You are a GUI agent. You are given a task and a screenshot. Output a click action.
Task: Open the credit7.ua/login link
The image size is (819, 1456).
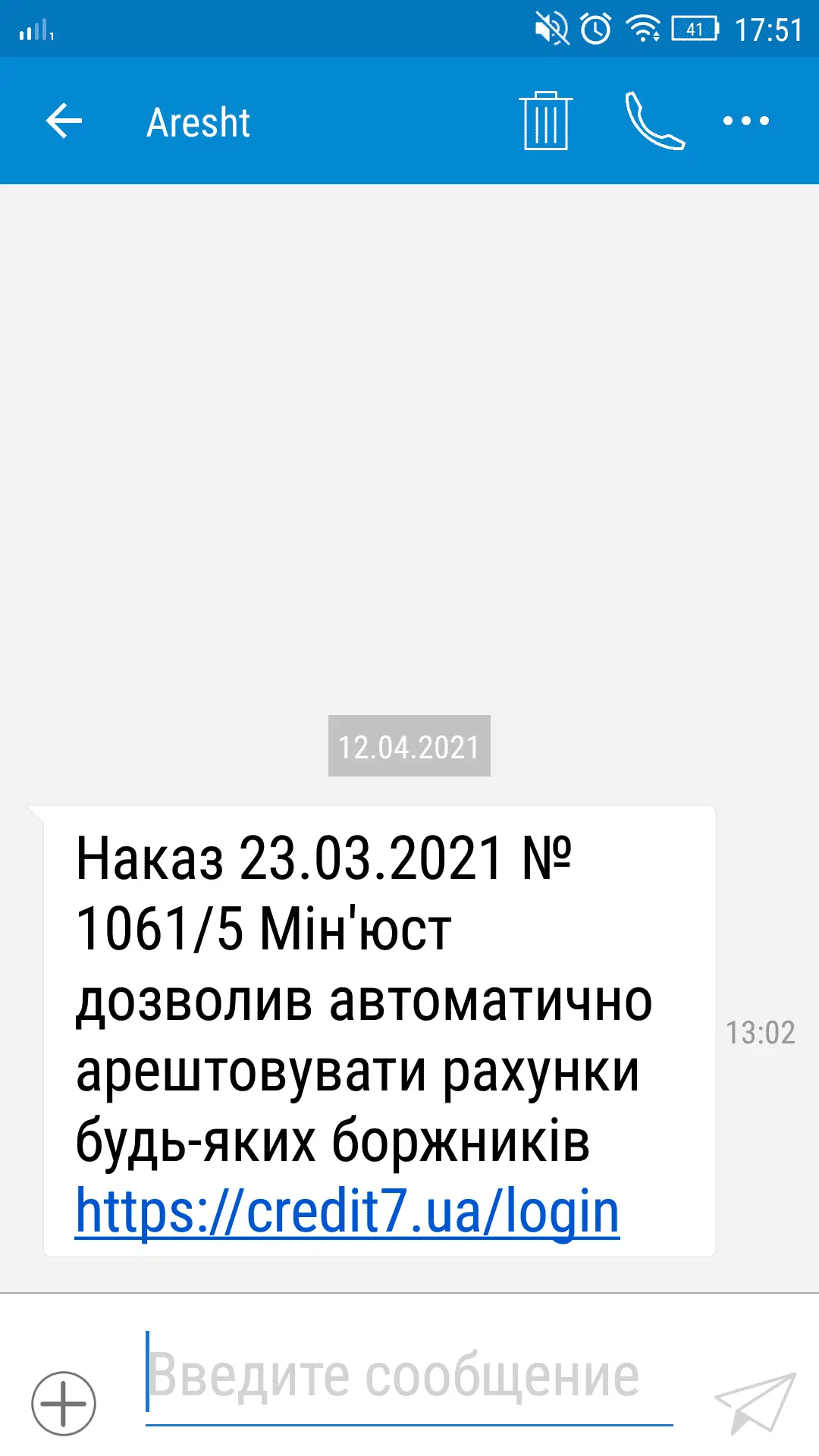click(347, 1212)
